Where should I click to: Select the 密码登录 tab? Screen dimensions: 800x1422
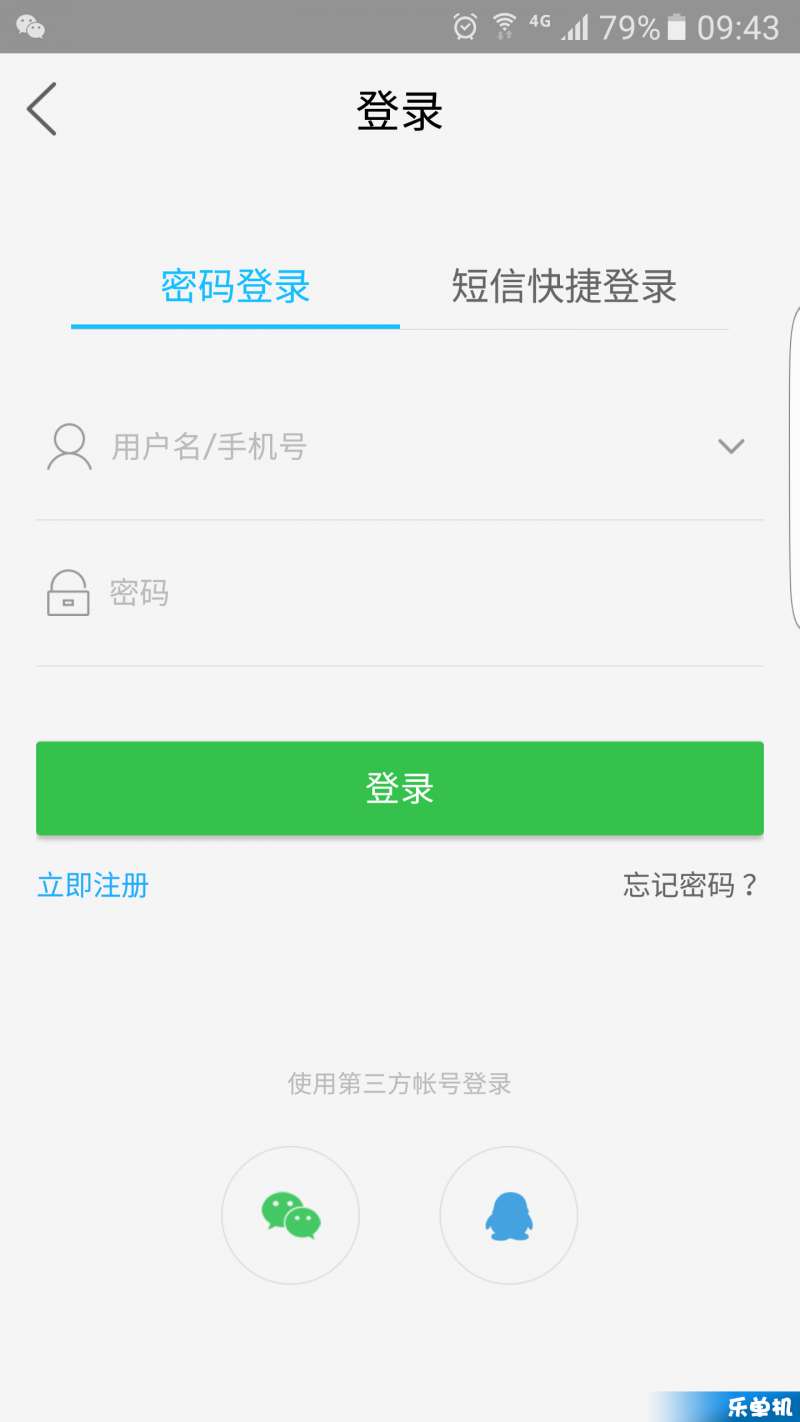[x=235, y=287]
